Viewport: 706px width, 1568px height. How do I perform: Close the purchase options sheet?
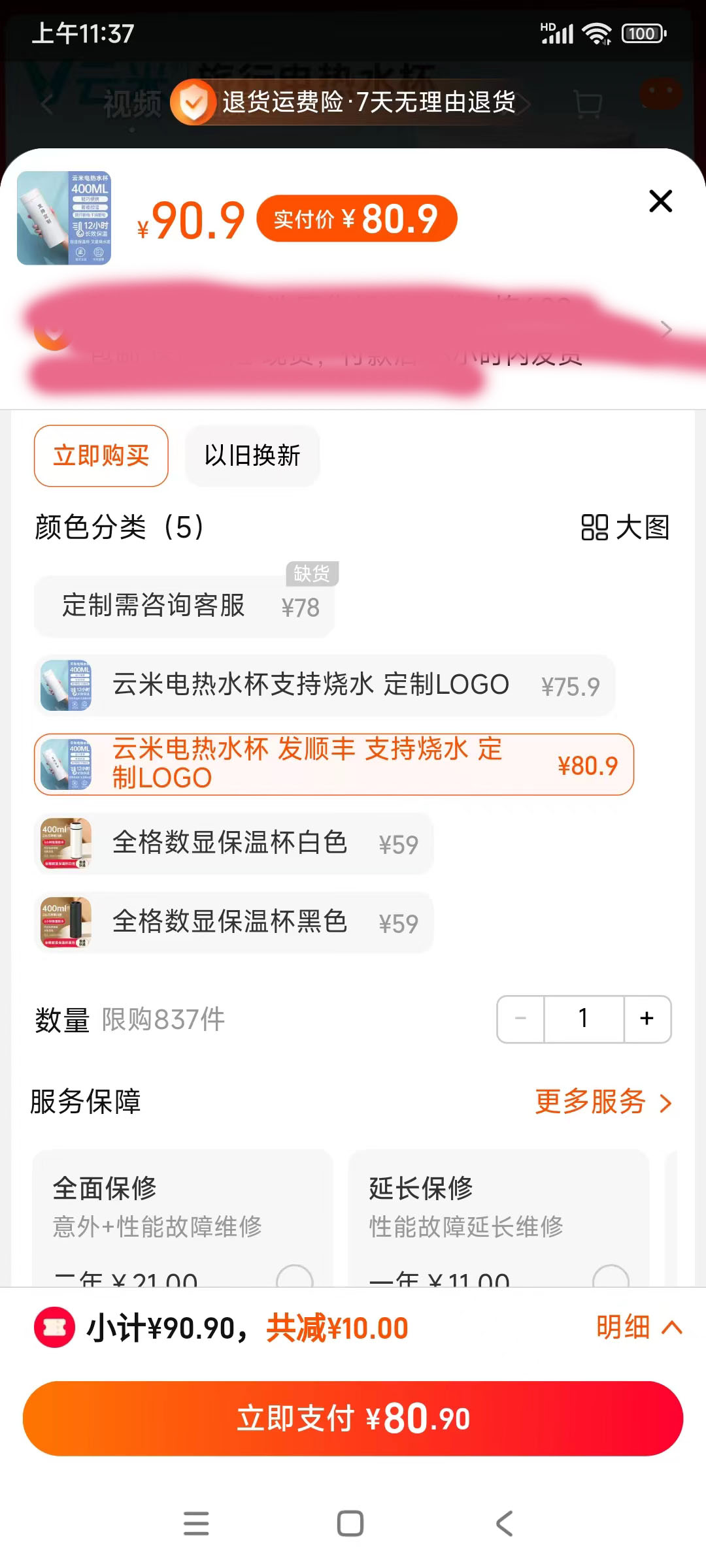point(660,201)
